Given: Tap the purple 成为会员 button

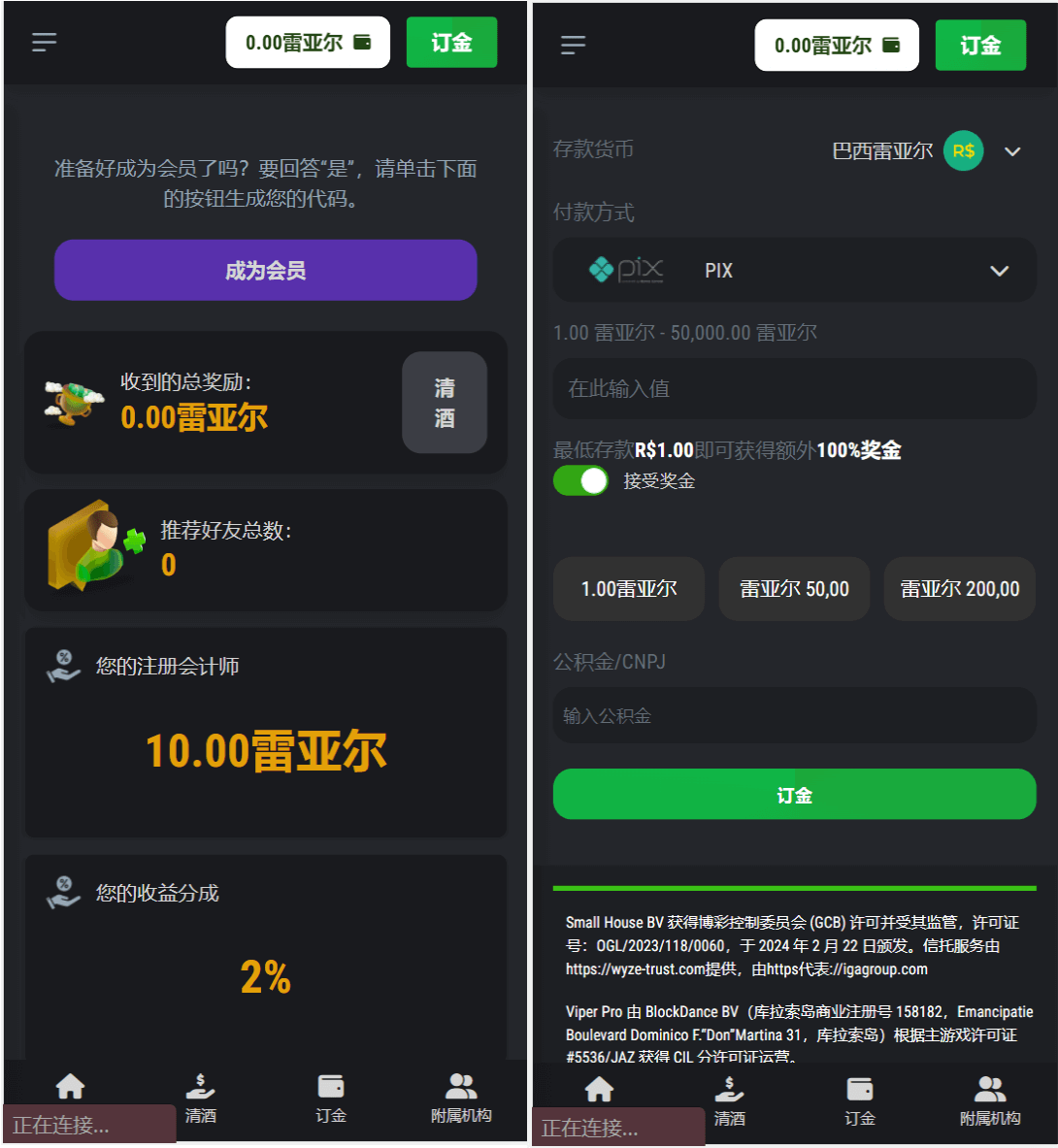Looking at the screenshot, I should 265,271.
